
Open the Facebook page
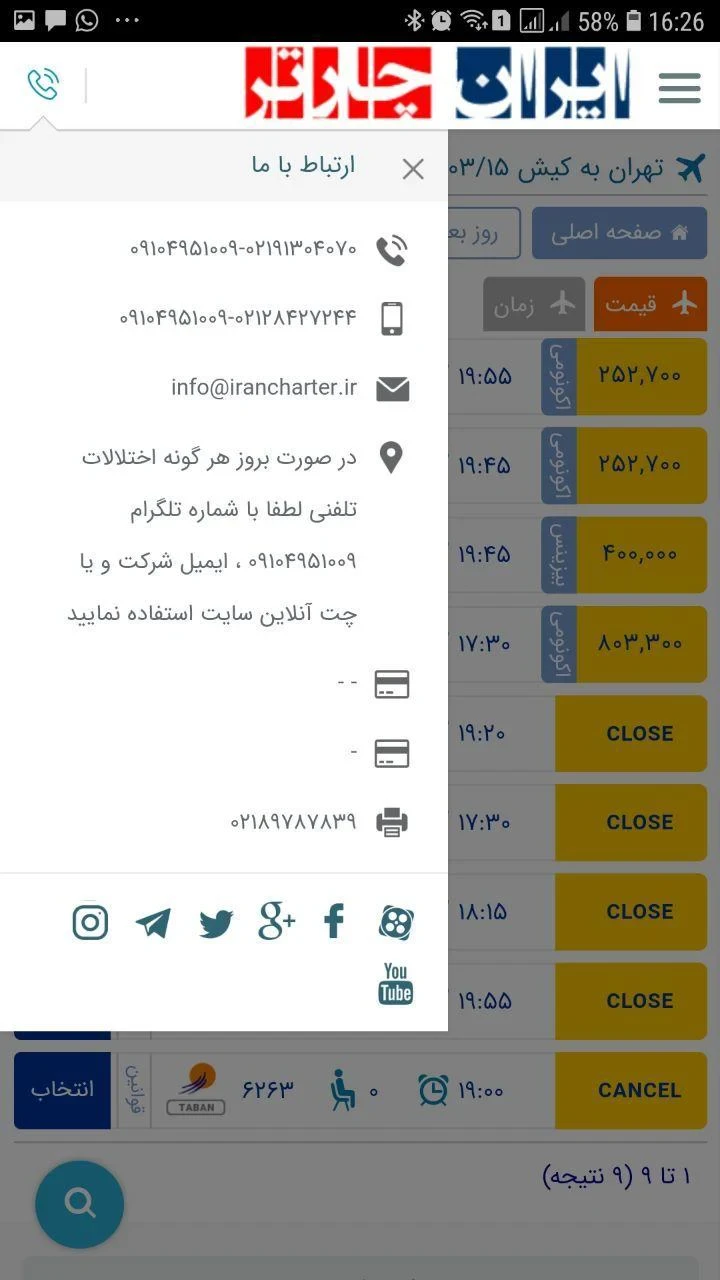pos(334,922)
